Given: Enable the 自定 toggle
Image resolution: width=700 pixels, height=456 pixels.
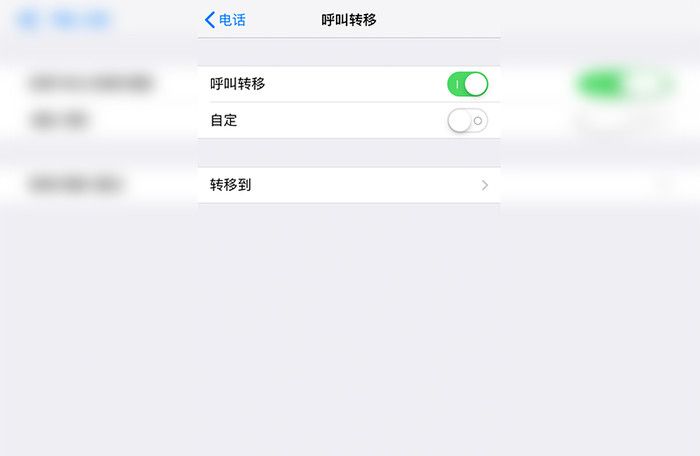Looking at the screenshot, I should 467,121.
